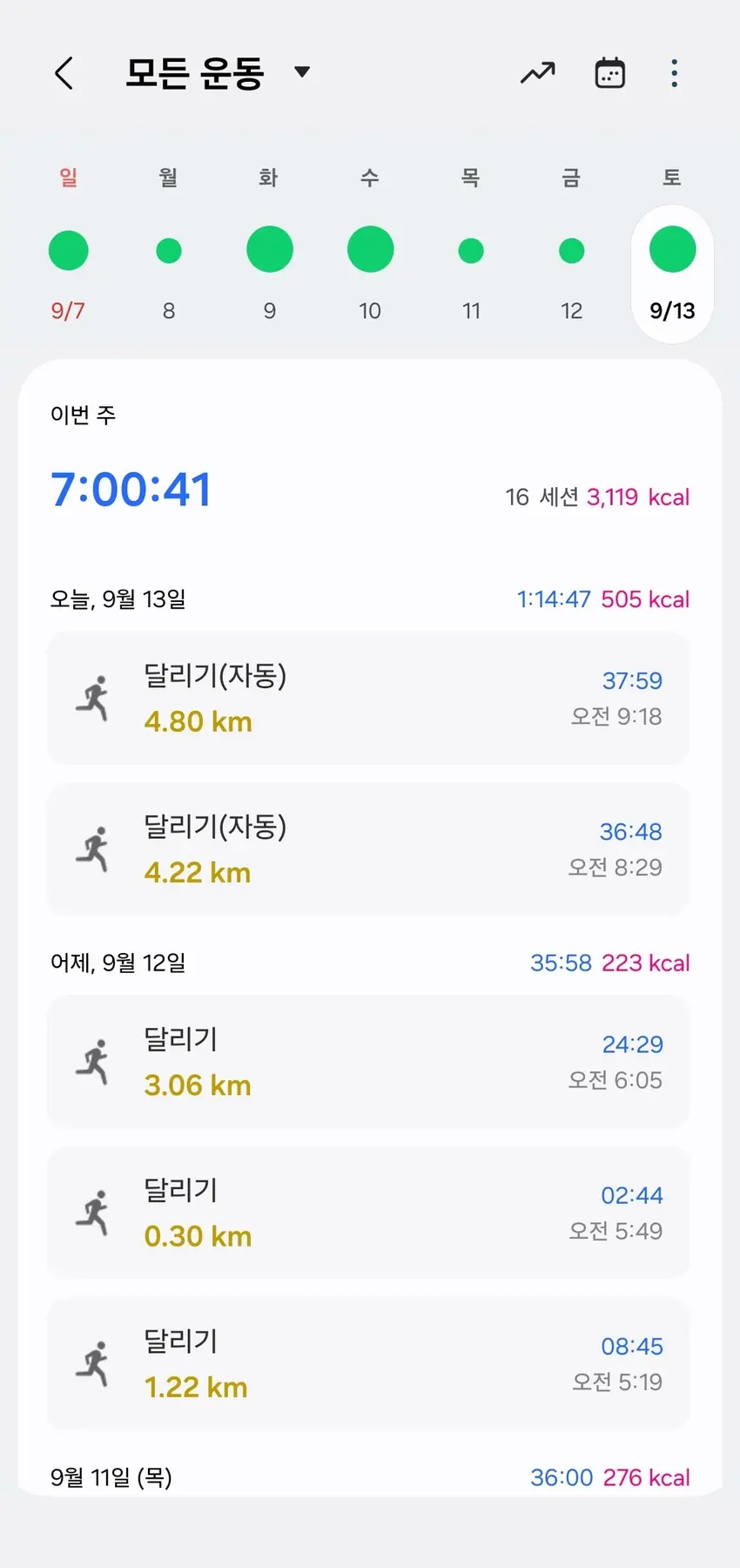Go back to the previous screen

pos(64,73)
